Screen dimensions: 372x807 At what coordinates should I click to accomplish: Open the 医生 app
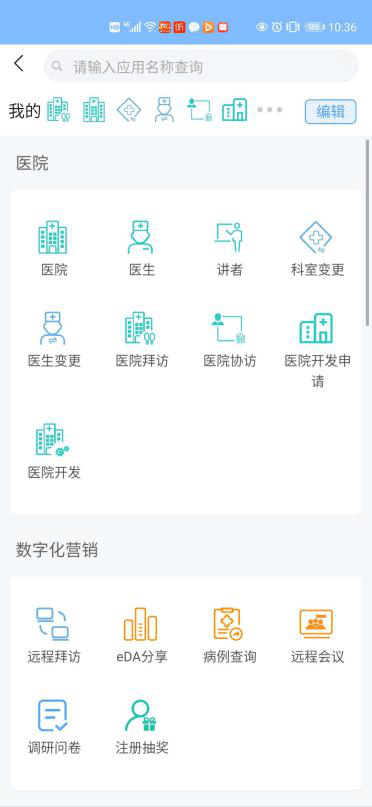[141, 249]
